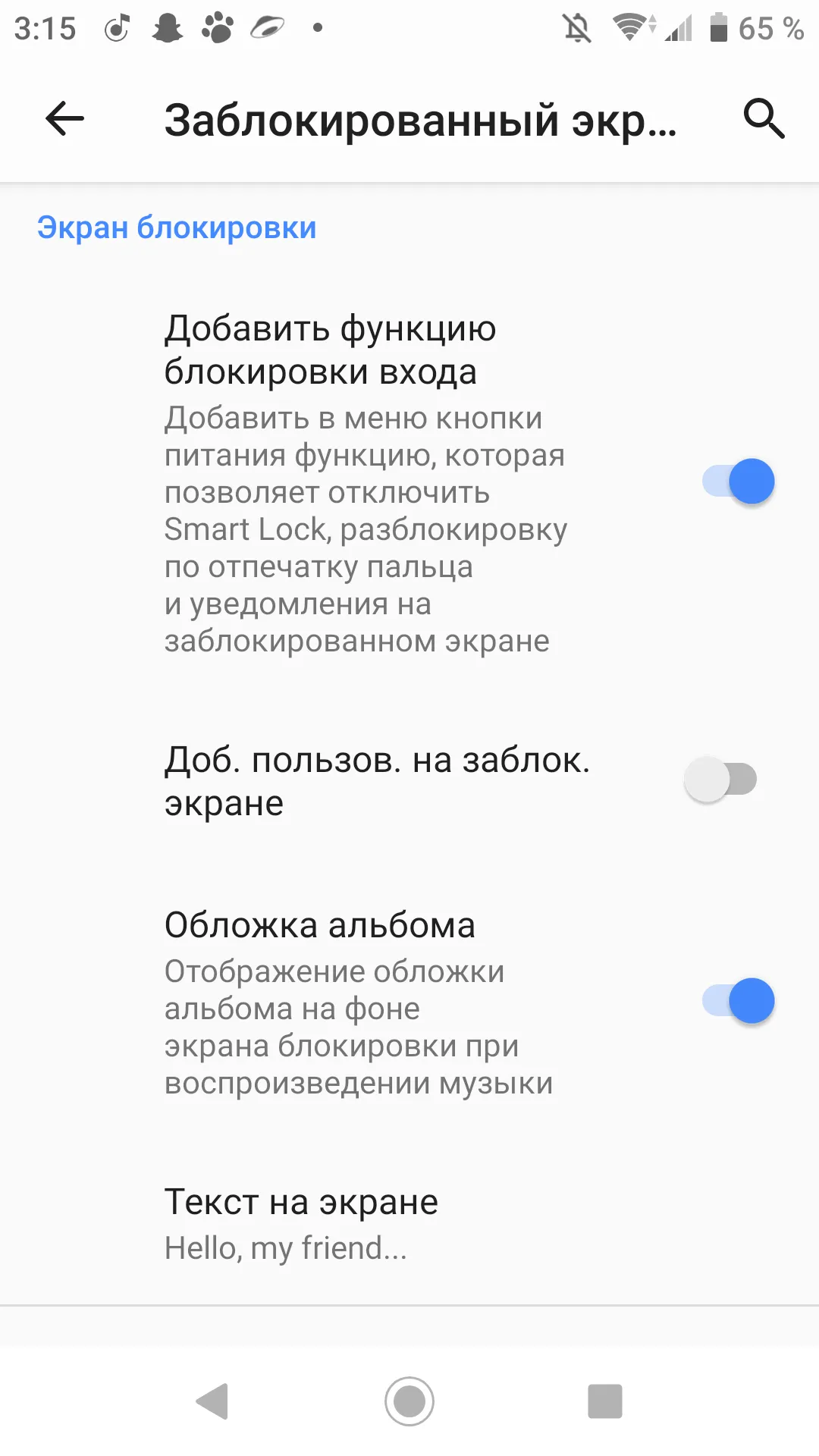Image resolution: width=819 pixels, height=1456 pixels.
Task: Open the Текст на экране setting
Action: (409, 1224)
